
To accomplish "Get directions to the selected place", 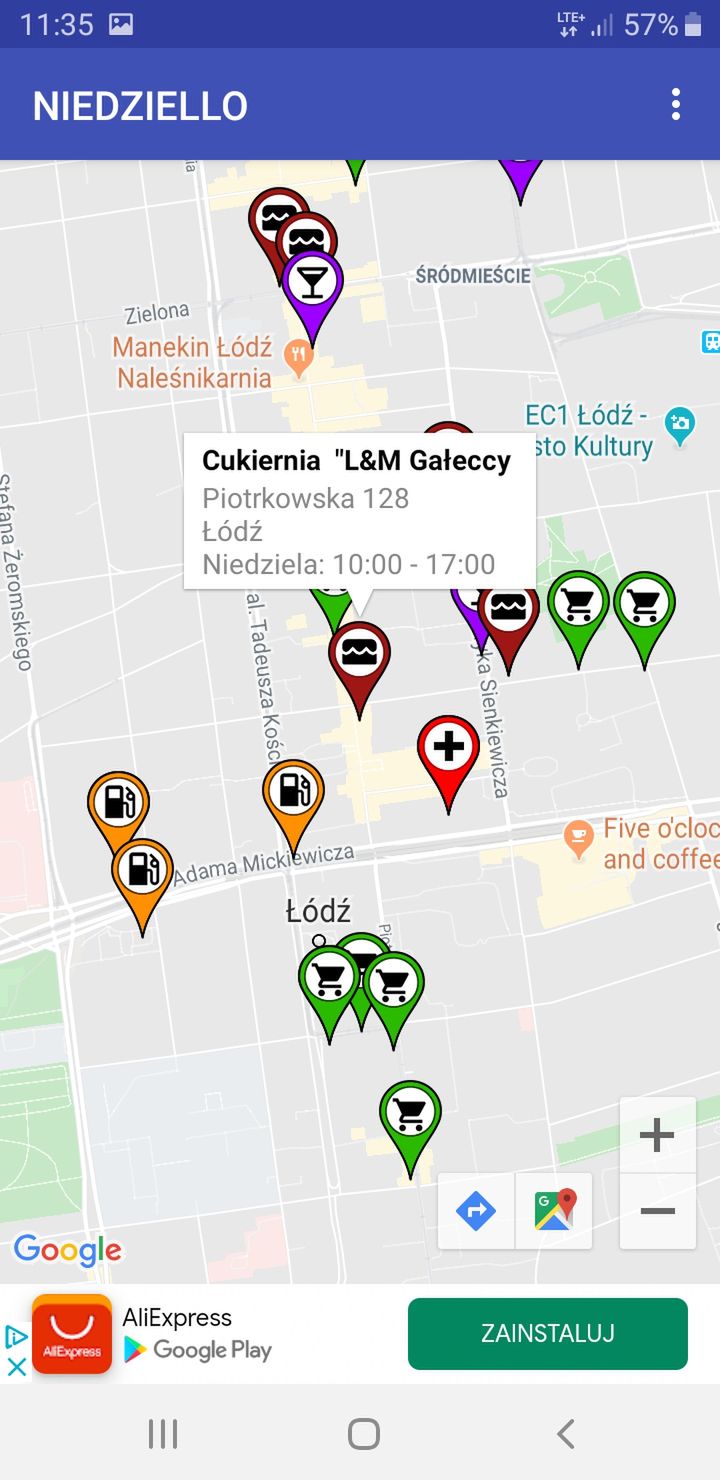I will pos(476,1211).
